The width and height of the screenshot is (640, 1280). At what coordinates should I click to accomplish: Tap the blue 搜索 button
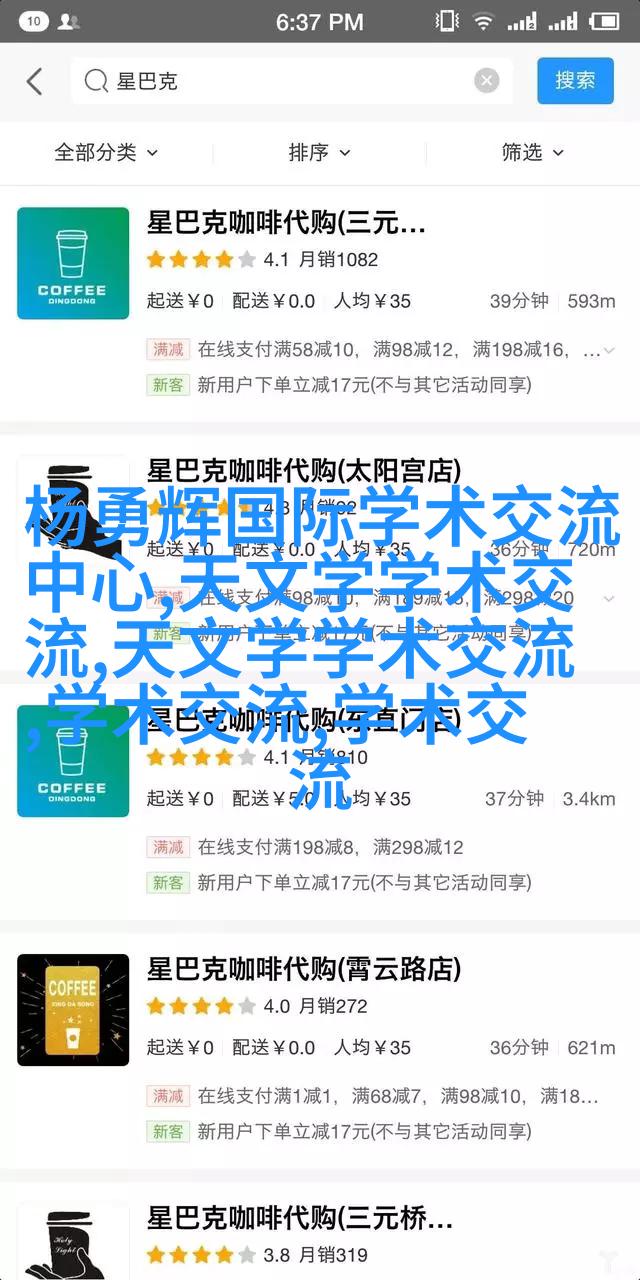tap(575, 81)
